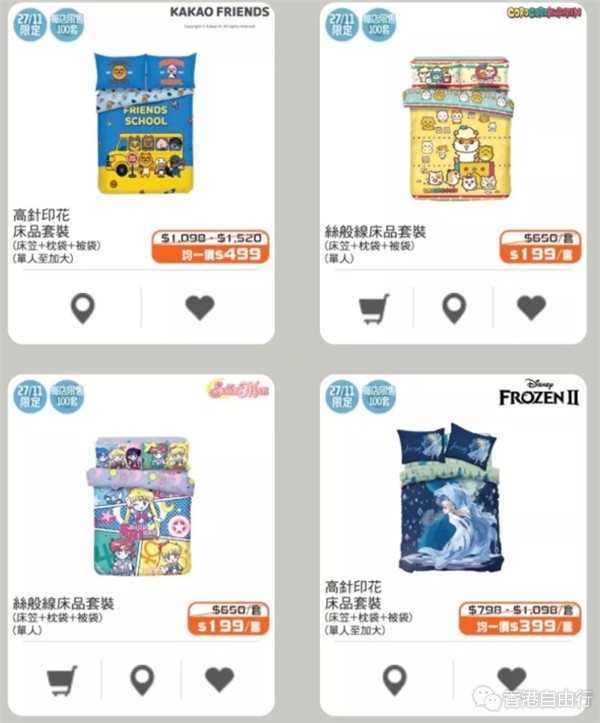The image size is (600, 723).
Task: Add the Sailor Moon bedding set to cart
Action: click(x=63, y=680)
